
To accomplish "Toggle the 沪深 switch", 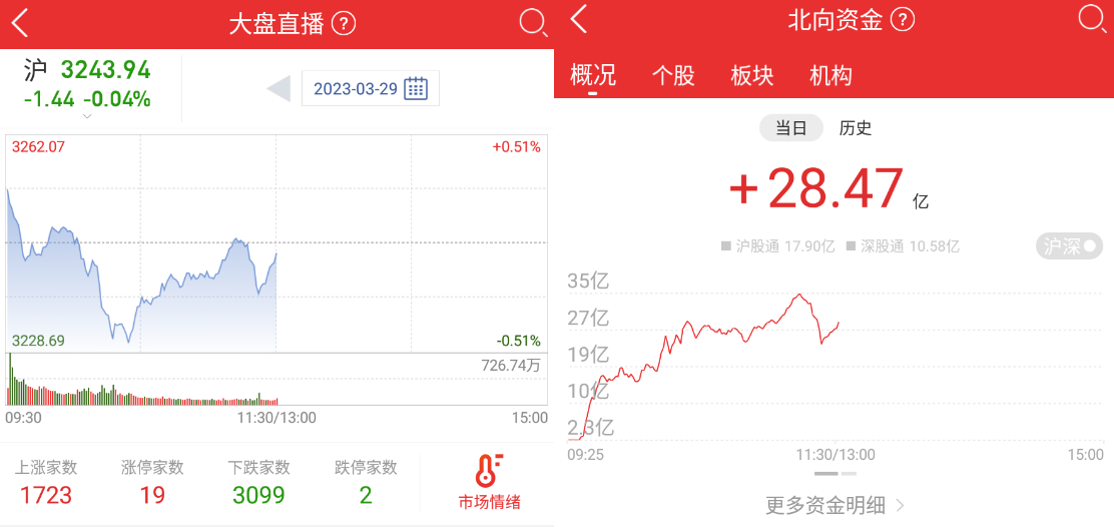I will click(x=1069, y=246).
